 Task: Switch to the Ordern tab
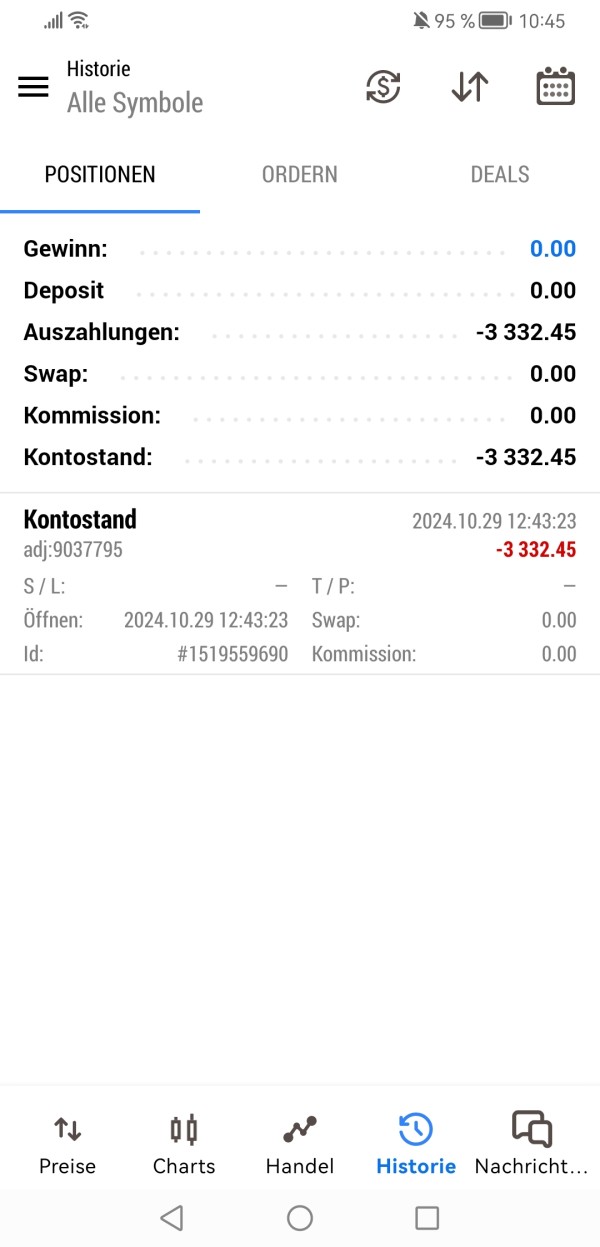pyautogui.click(x=299, y=175)
